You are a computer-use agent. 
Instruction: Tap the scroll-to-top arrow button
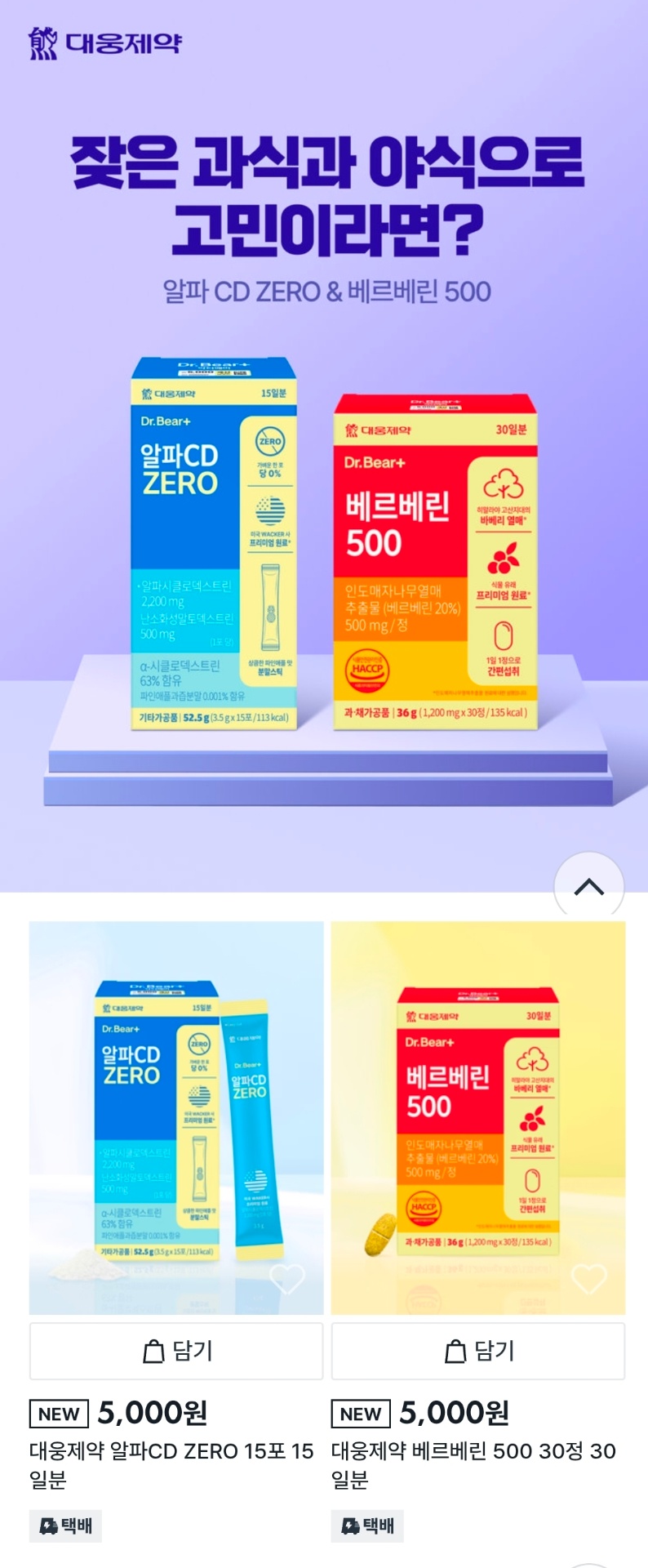588,887
